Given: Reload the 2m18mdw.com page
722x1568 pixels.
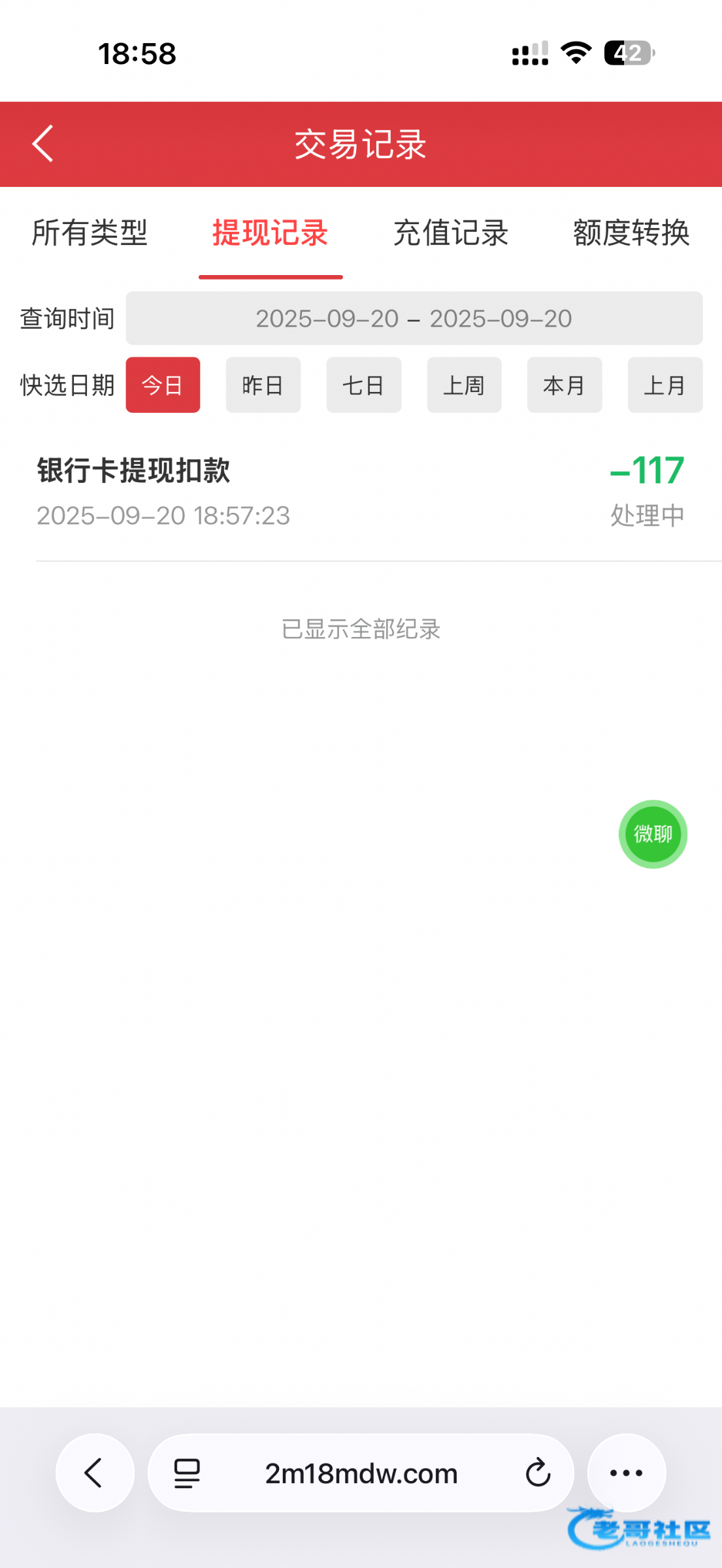Looking at the screenshot, I should 538,1473.
